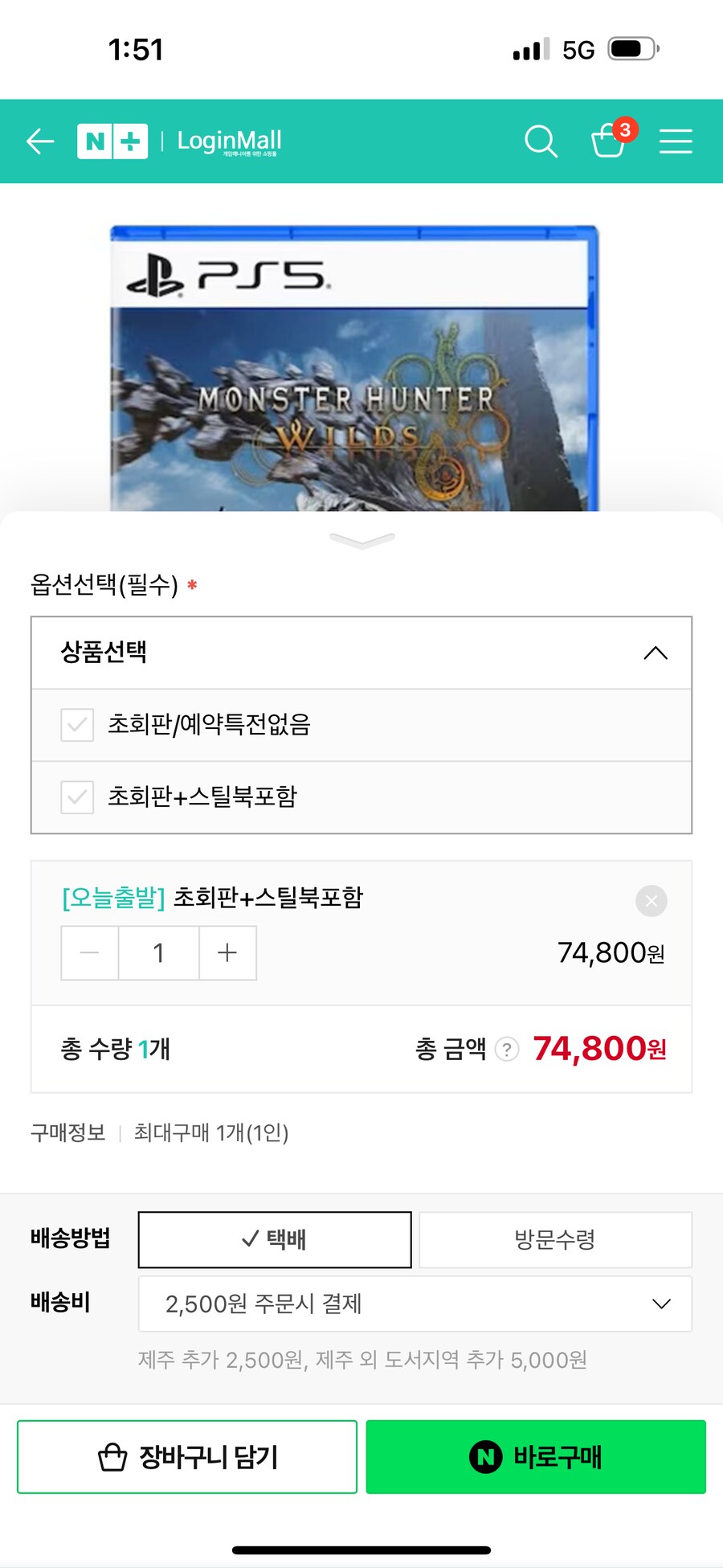This screenshot has width=723, height=1568.
Task: Expand the 2,500원 shipping fee dropdown
Action: 660,1304
